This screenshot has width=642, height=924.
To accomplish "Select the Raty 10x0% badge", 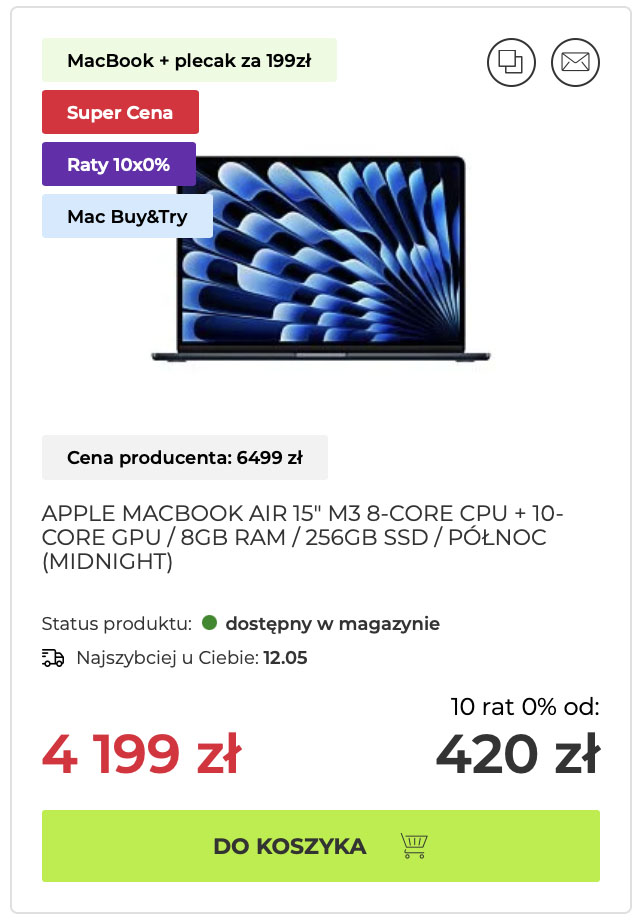I will coord(119,164).
